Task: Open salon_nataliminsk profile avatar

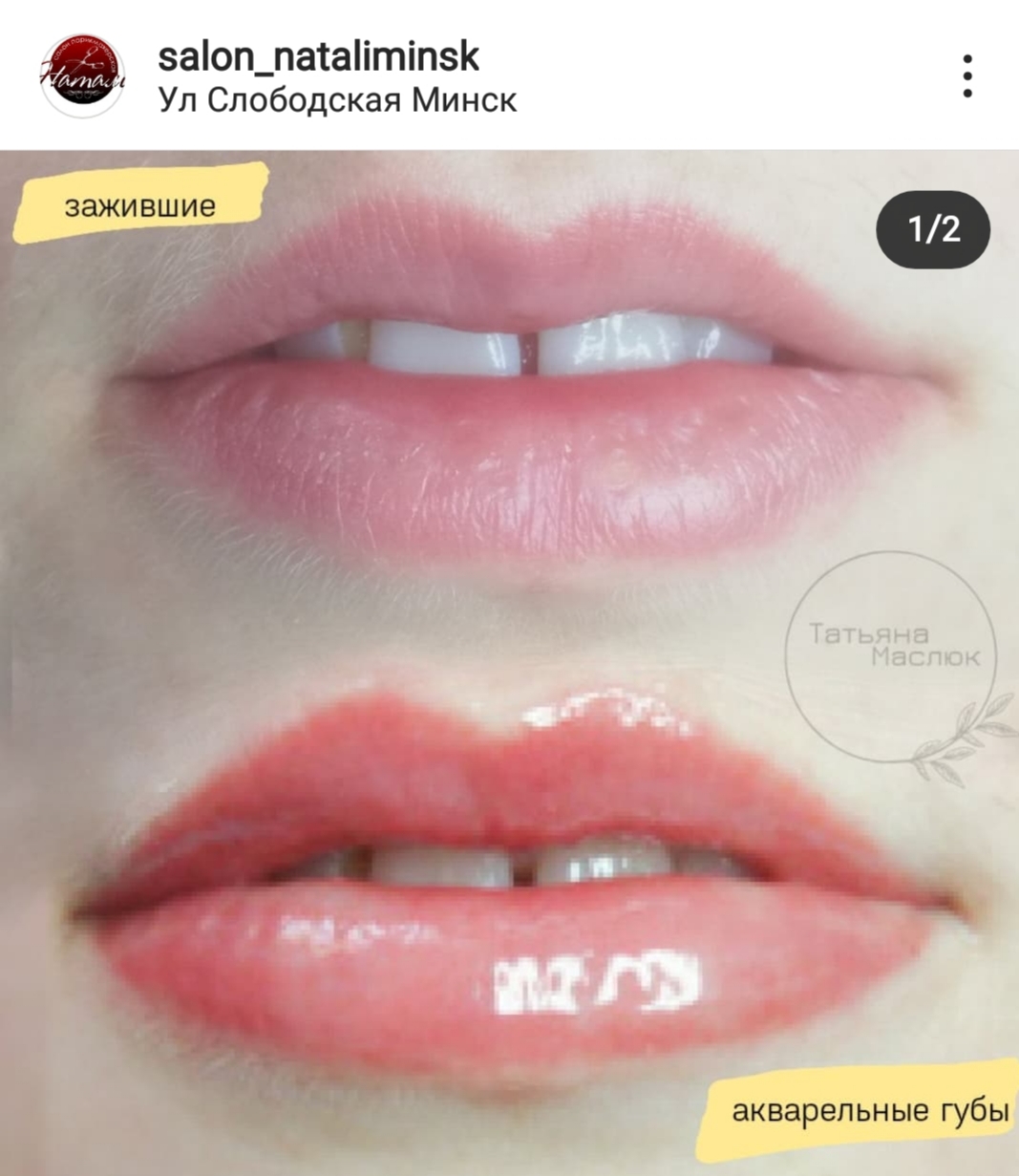Action: click(82, 75)
